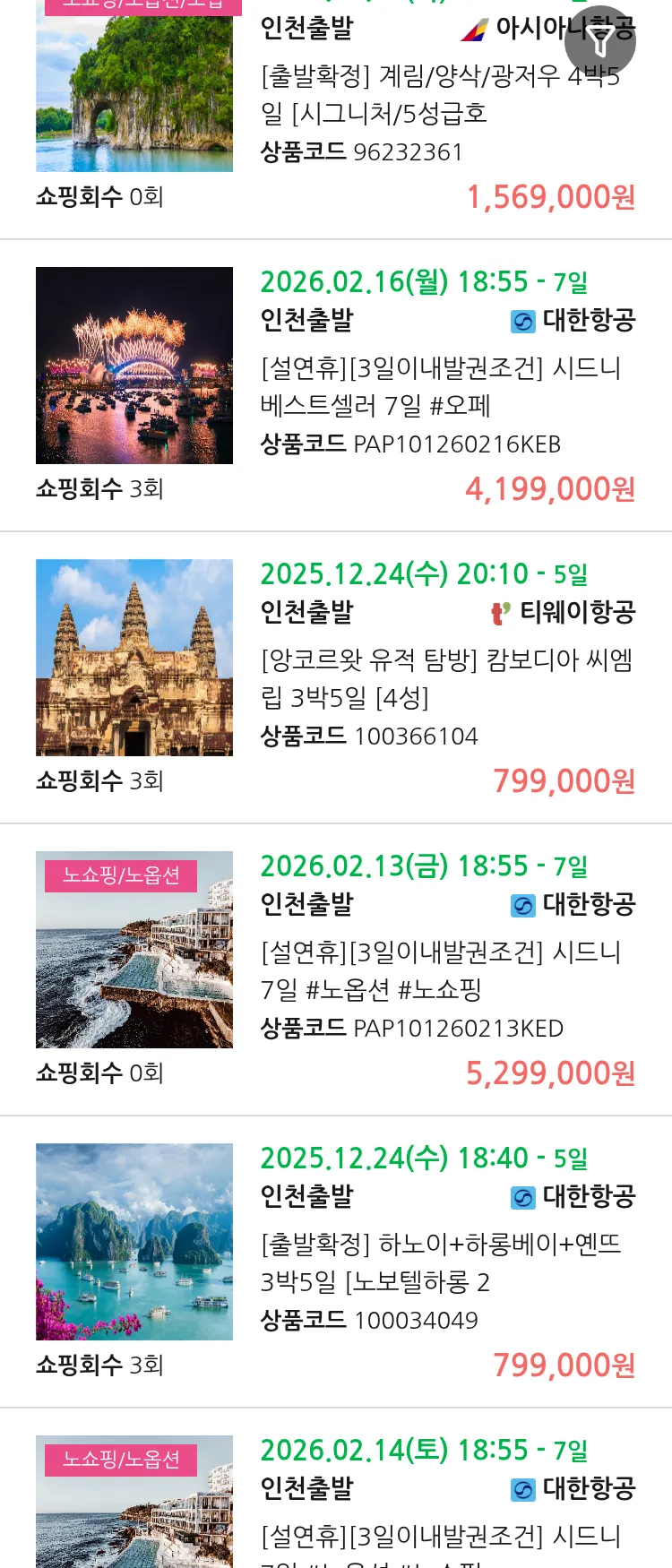
Task: Open the 계림/양삭/광저우 Asiana package, code 96232361
Action: tap(439, 95)
